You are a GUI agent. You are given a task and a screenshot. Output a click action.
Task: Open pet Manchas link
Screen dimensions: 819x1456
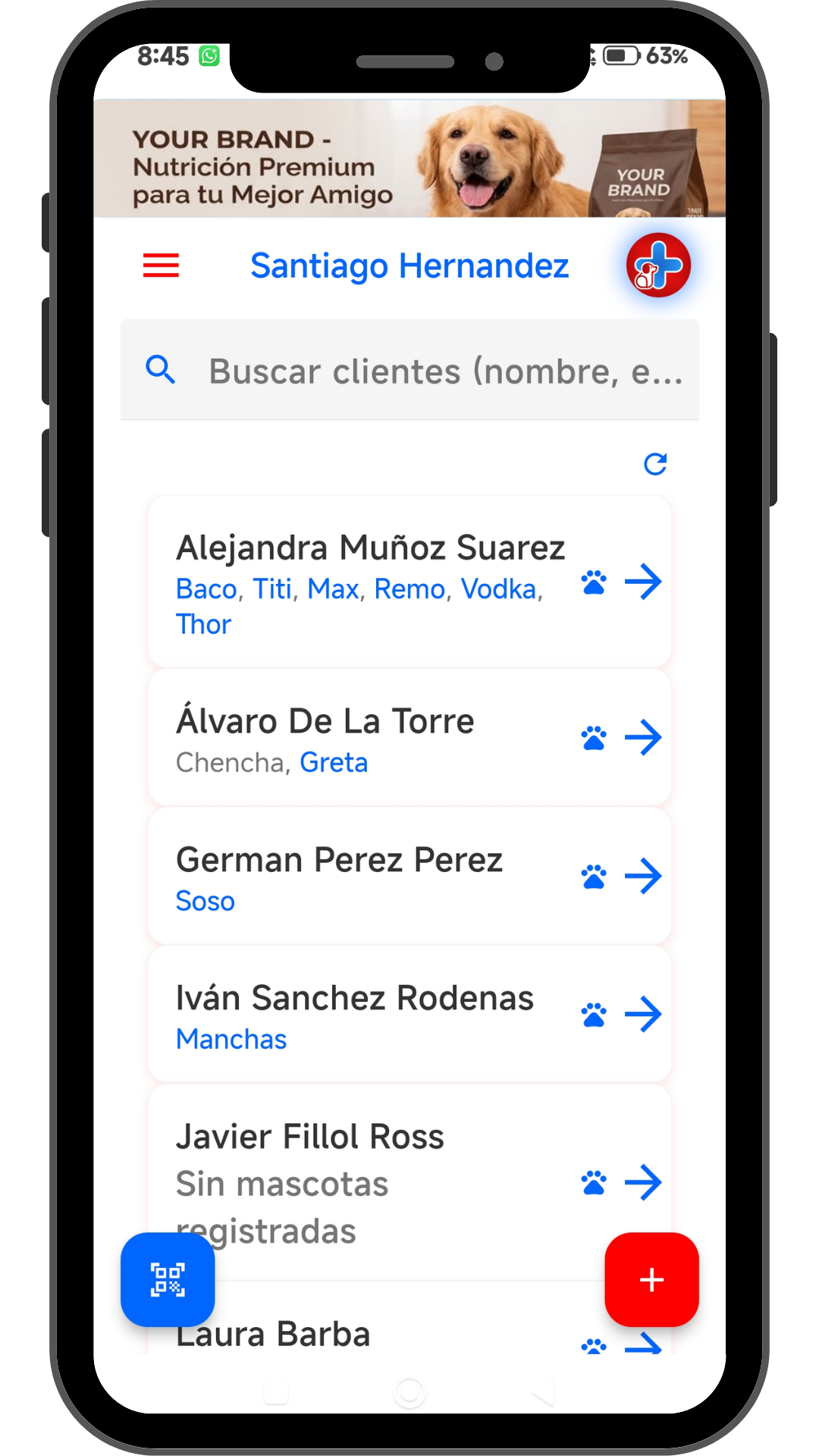tap(231, 1039)
